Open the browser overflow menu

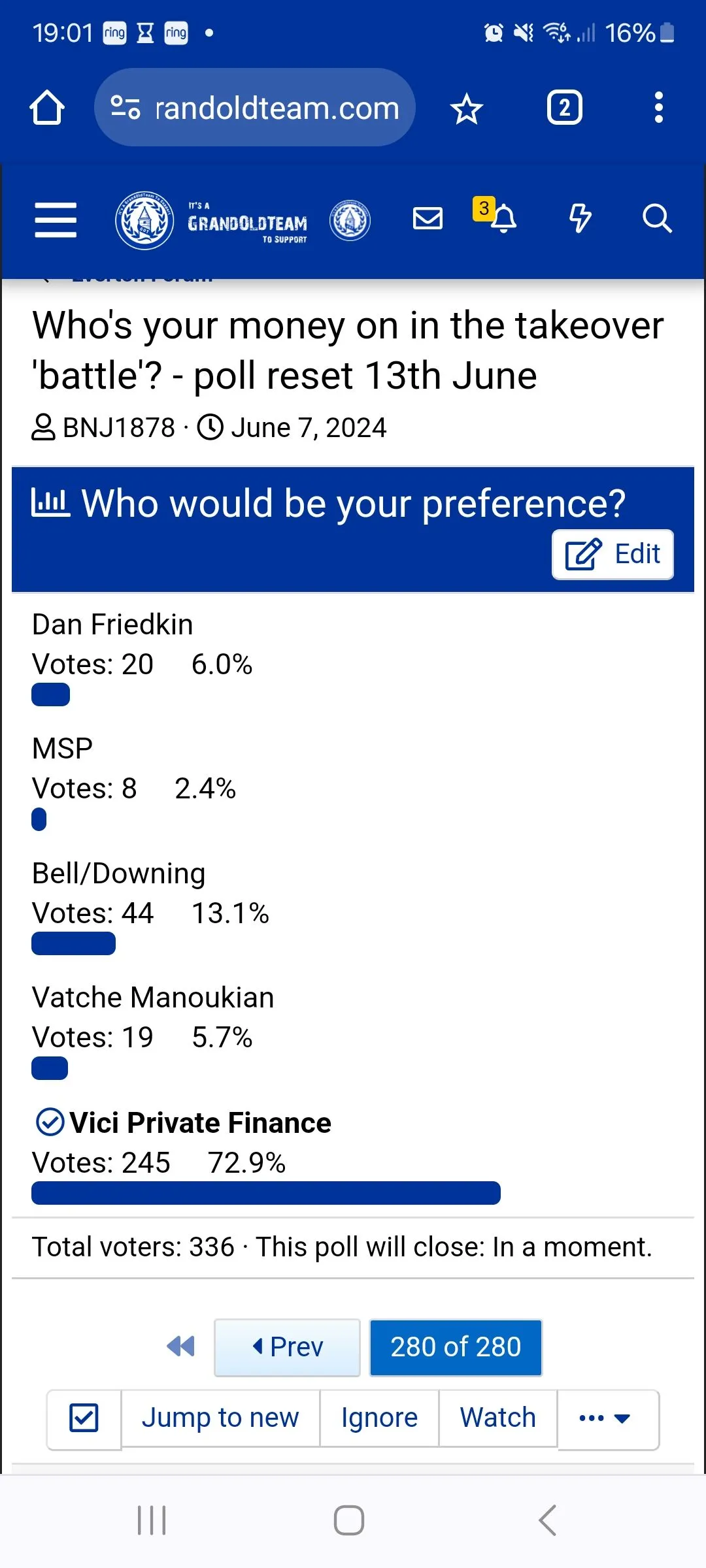(658, 108)
